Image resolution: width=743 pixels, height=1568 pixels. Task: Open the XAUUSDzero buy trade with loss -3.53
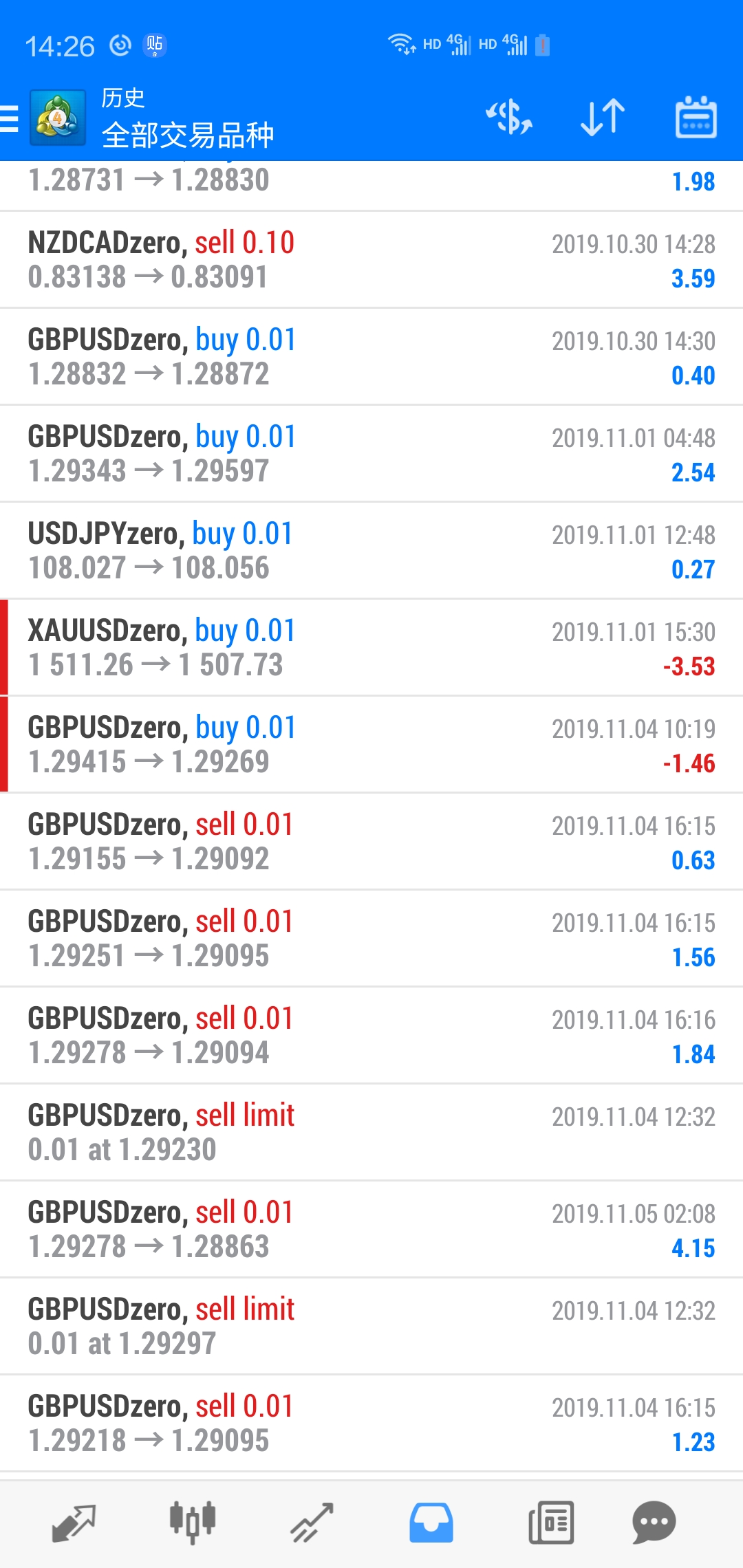click(x=371, y=648)
